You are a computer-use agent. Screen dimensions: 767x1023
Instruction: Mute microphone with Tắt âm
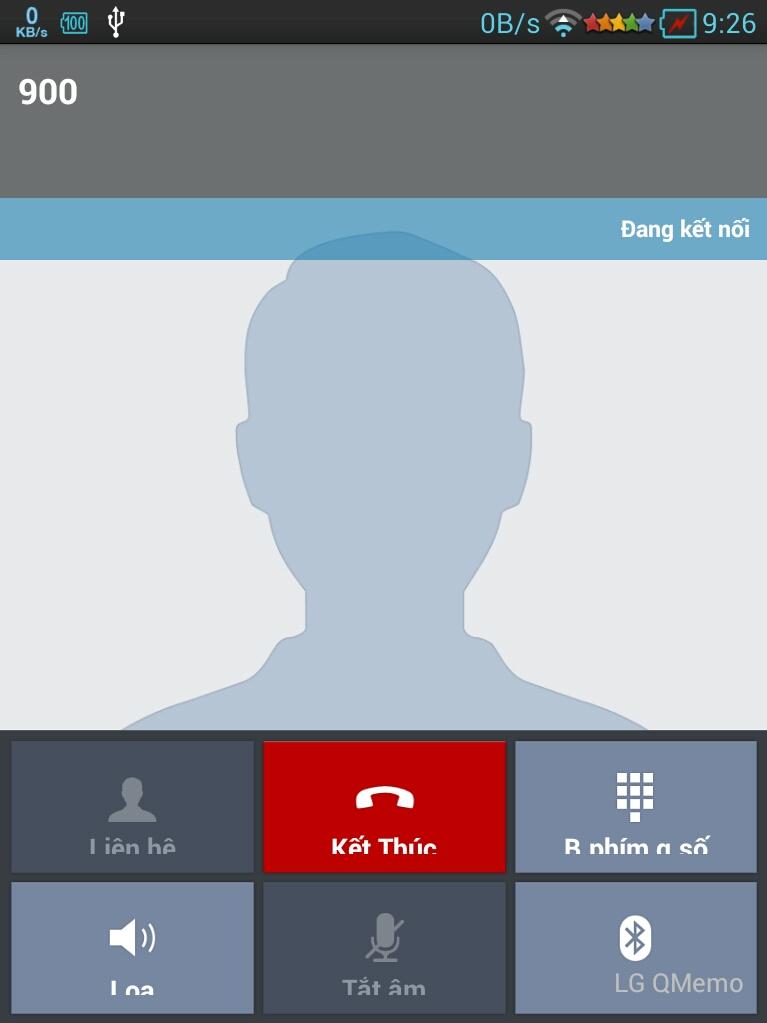[x=384, y=946]
